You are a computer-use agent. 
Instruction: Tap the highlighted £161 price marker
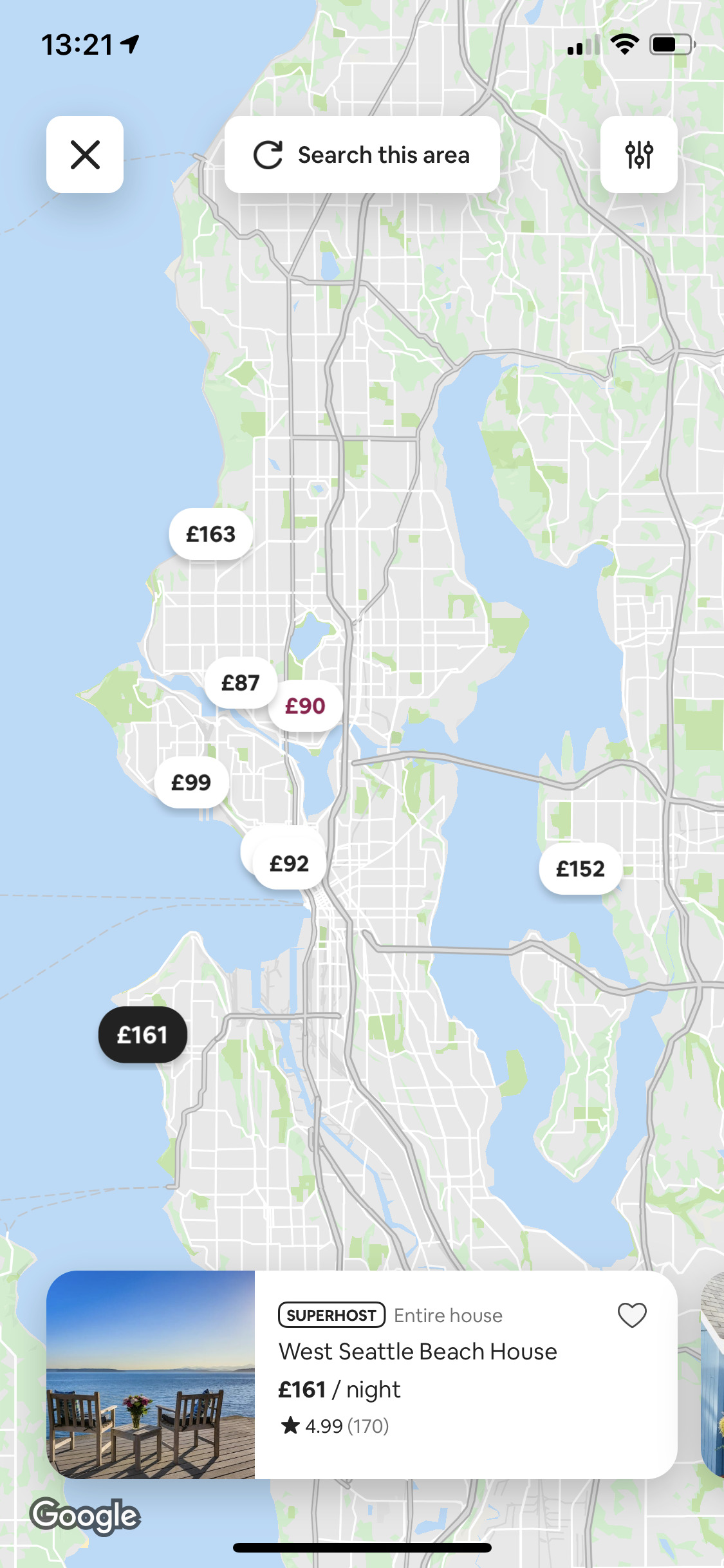142,1035
